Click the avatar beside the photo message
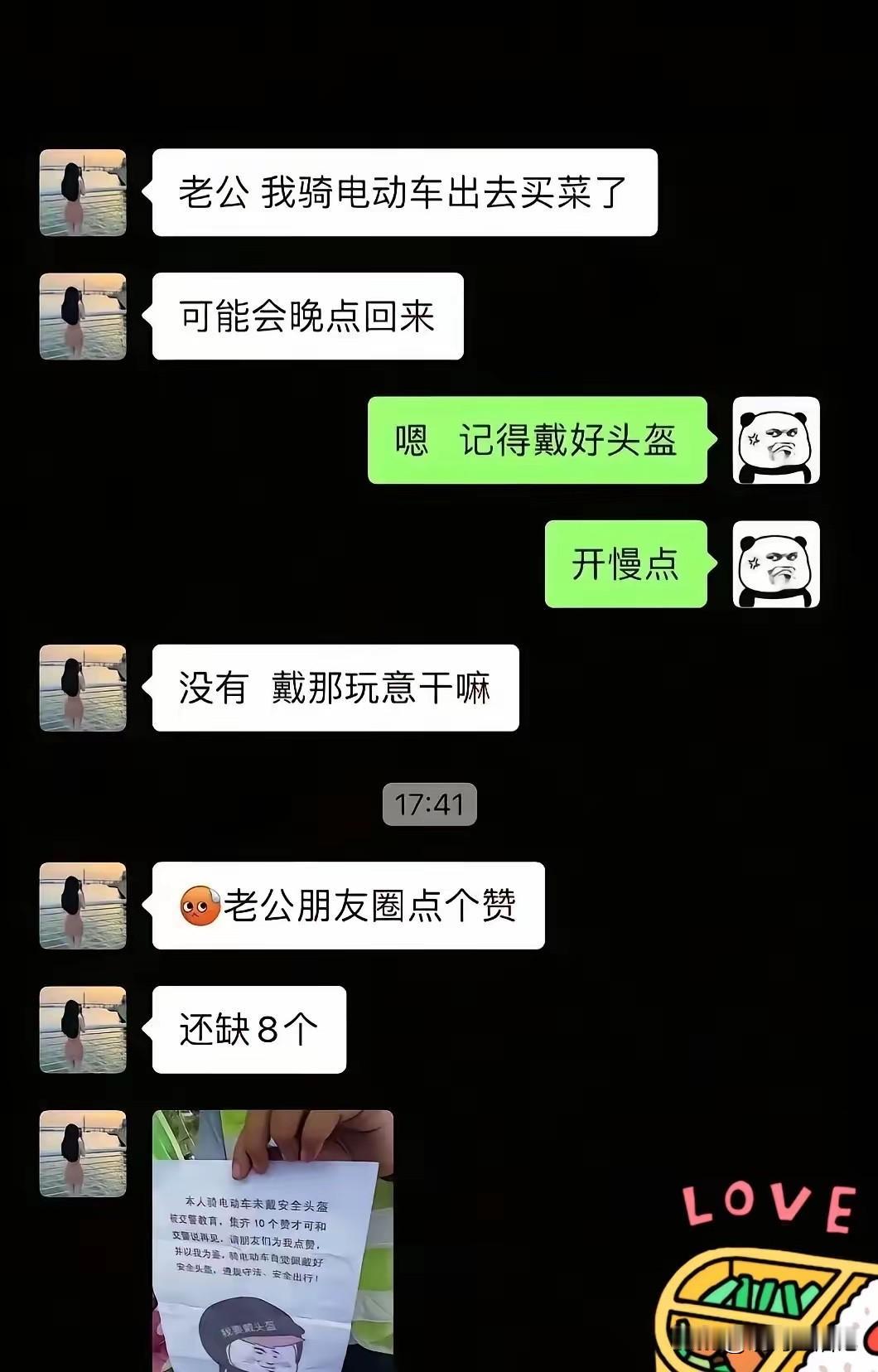878x1372 pixels. coord(82,1152)
